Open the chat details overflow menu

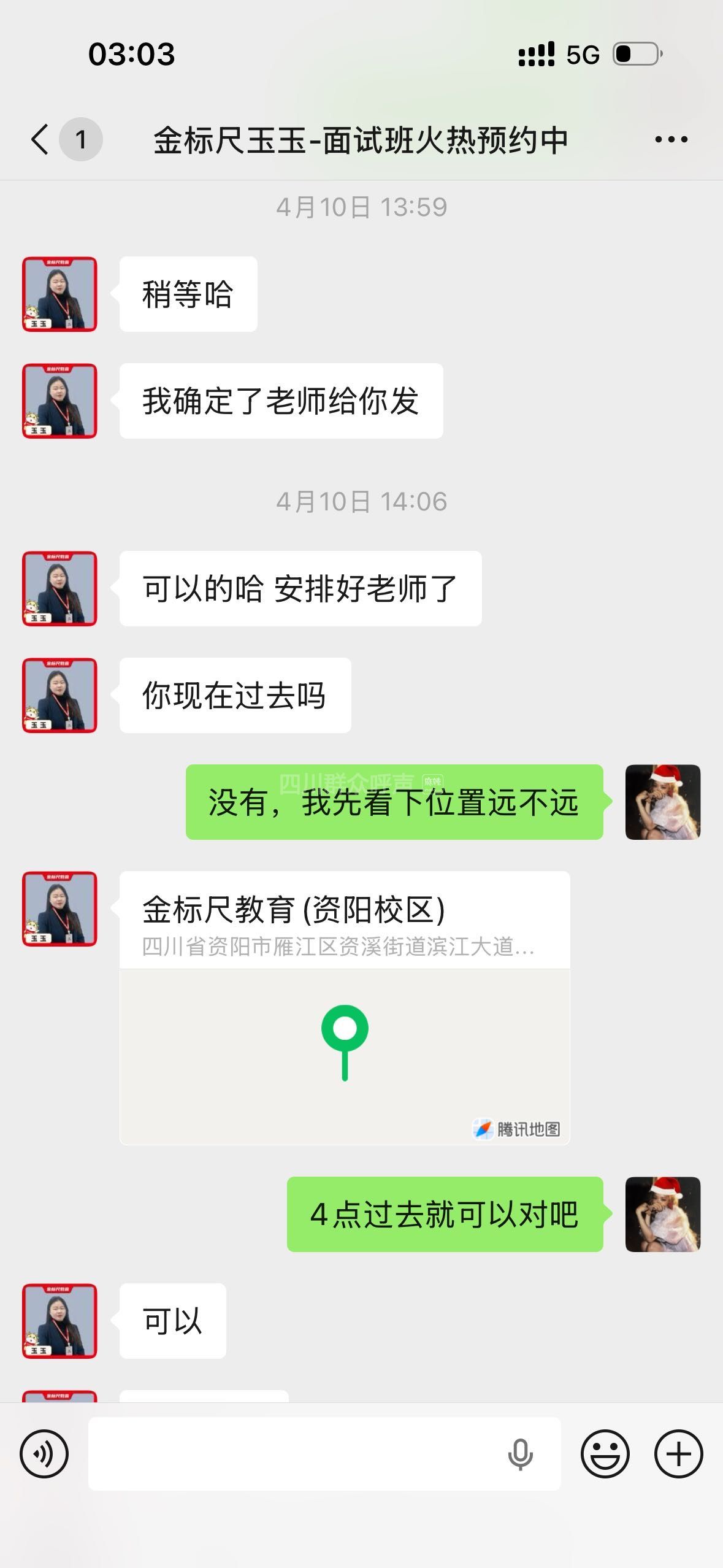(671, 140)
